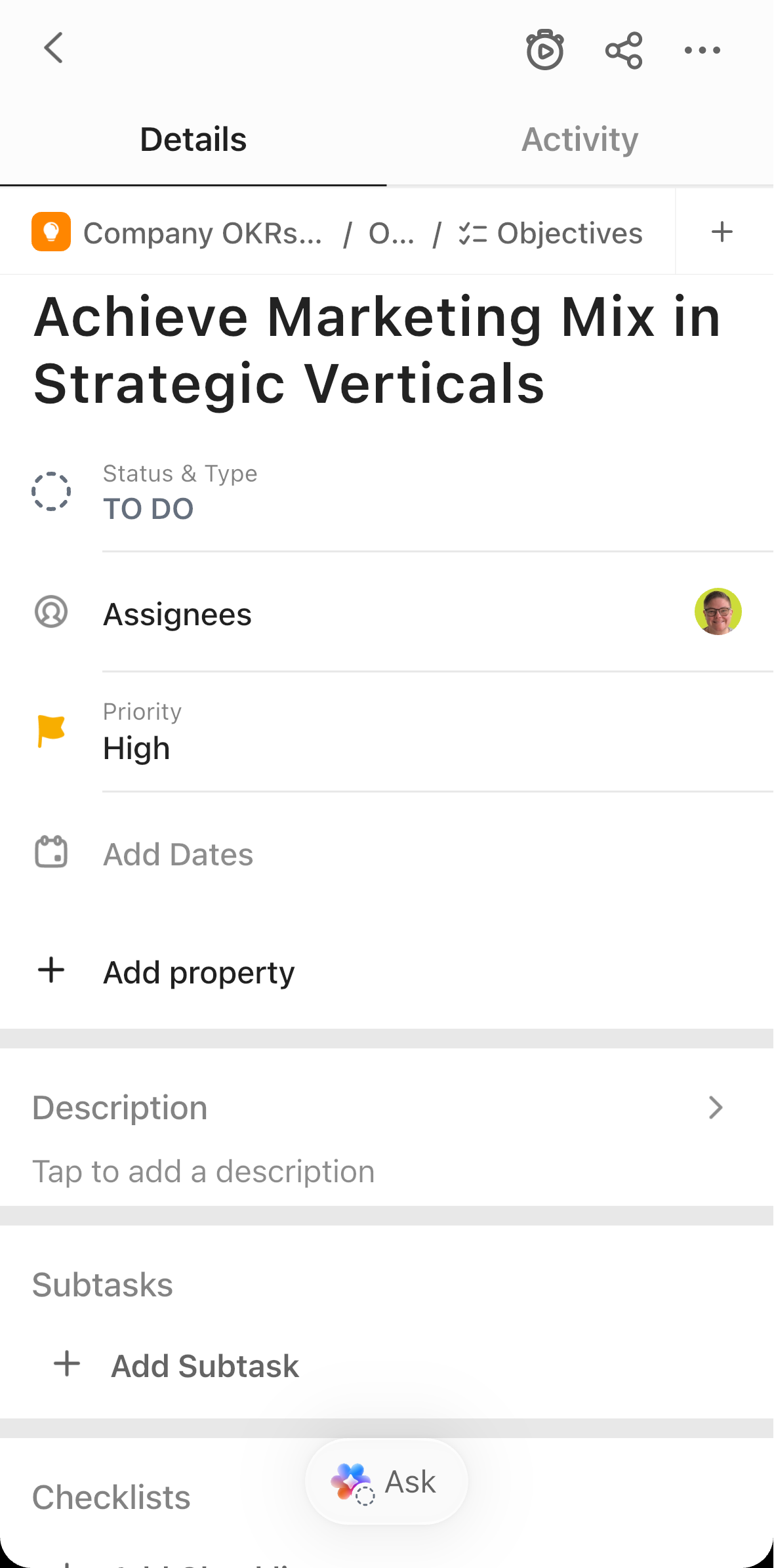
Task: Select the Details tab
Action: tap(193, 138)
